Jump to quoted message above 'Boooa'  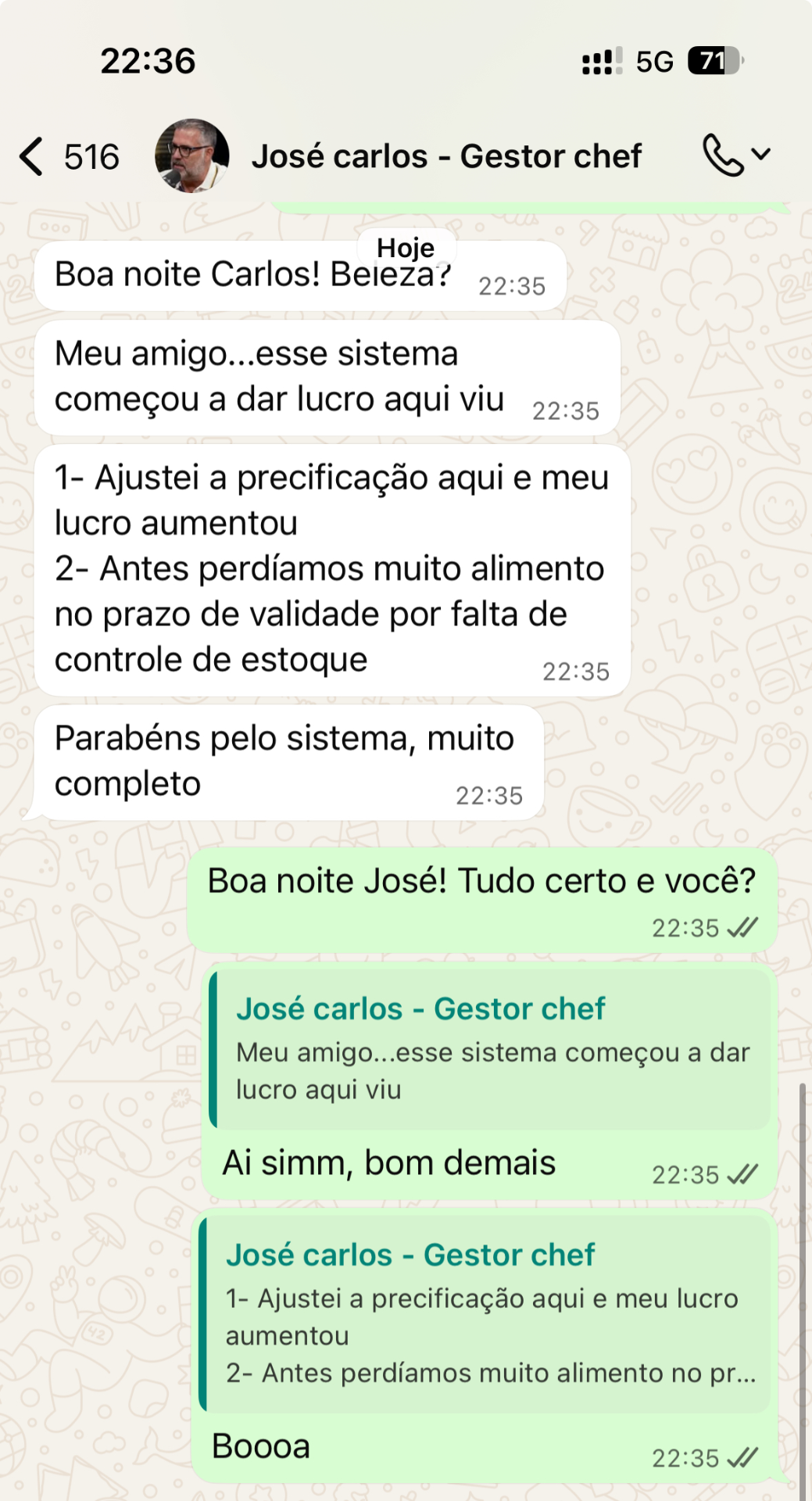[x=486, y=1313]
